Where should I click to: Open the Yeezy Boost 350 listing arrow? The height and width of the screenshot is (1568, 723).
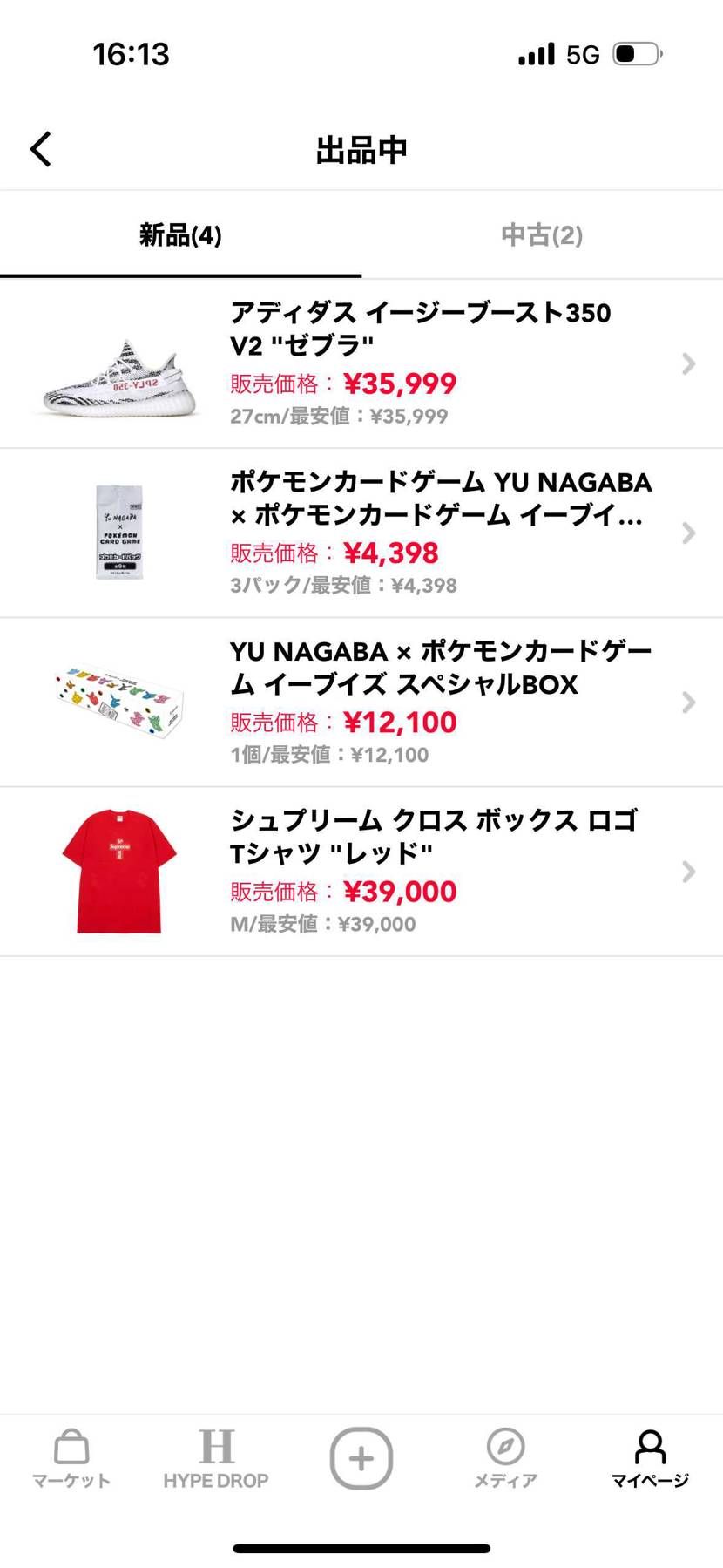tap(689, 363)
